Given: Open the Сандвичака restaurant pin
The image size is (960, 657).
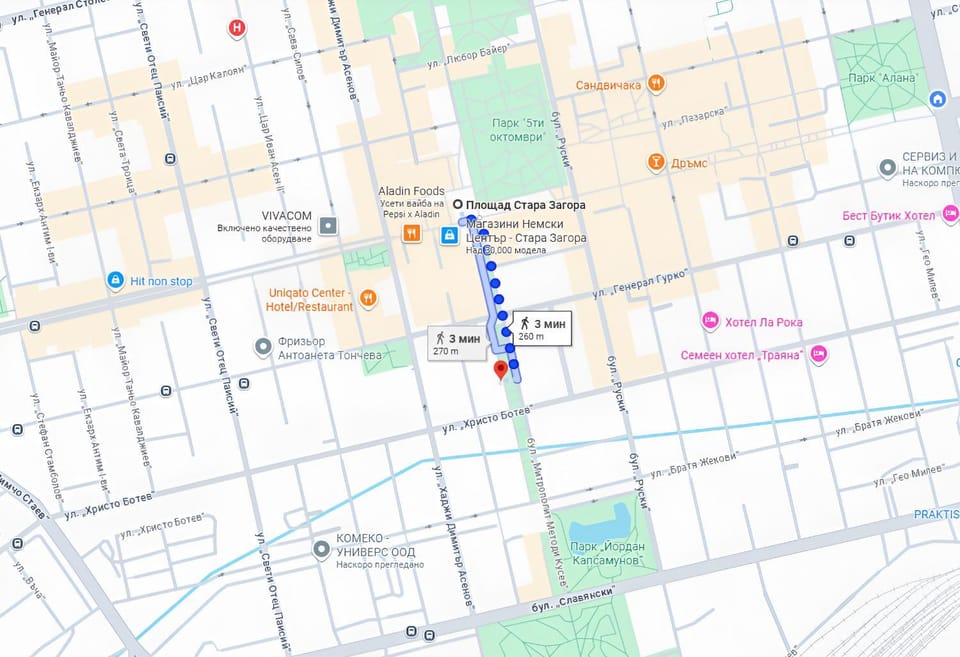Looking at the screenshot, I should click(x=656, y=84).
